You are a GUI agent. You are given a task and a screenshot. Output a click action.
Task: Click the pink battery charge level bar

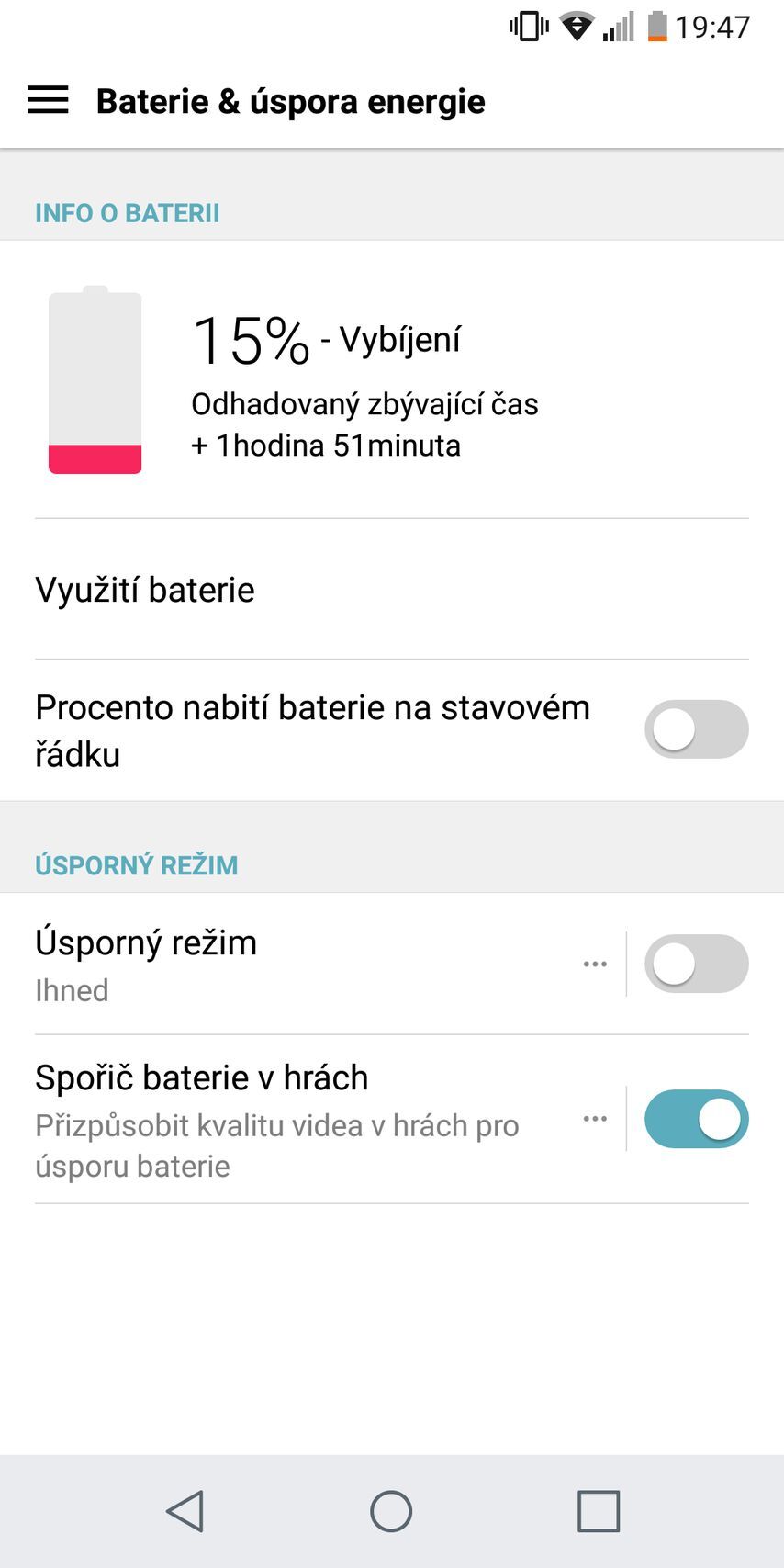95,457
